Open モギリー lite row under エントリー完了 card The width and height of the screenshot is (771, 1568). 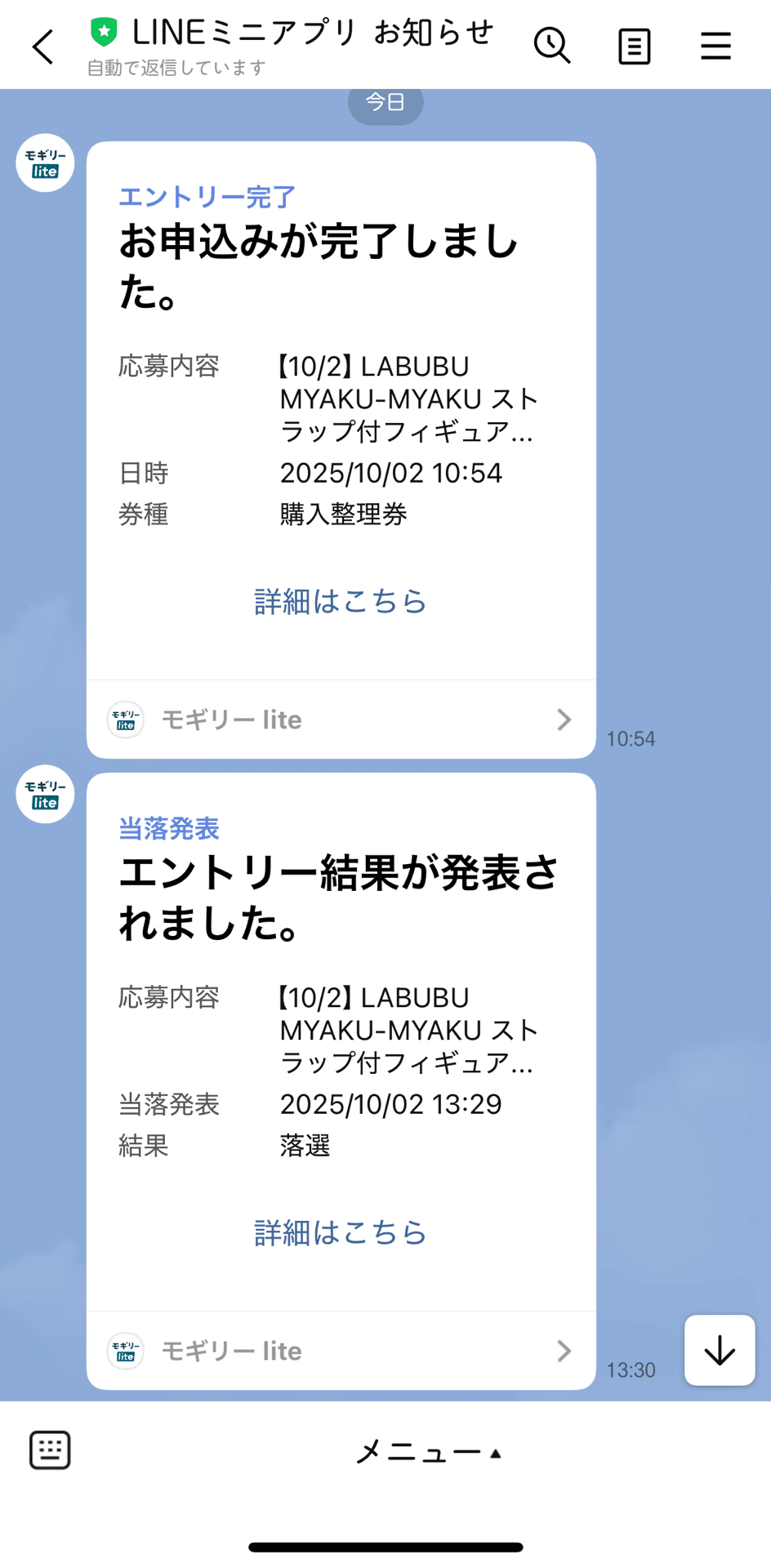click(341, 719)
